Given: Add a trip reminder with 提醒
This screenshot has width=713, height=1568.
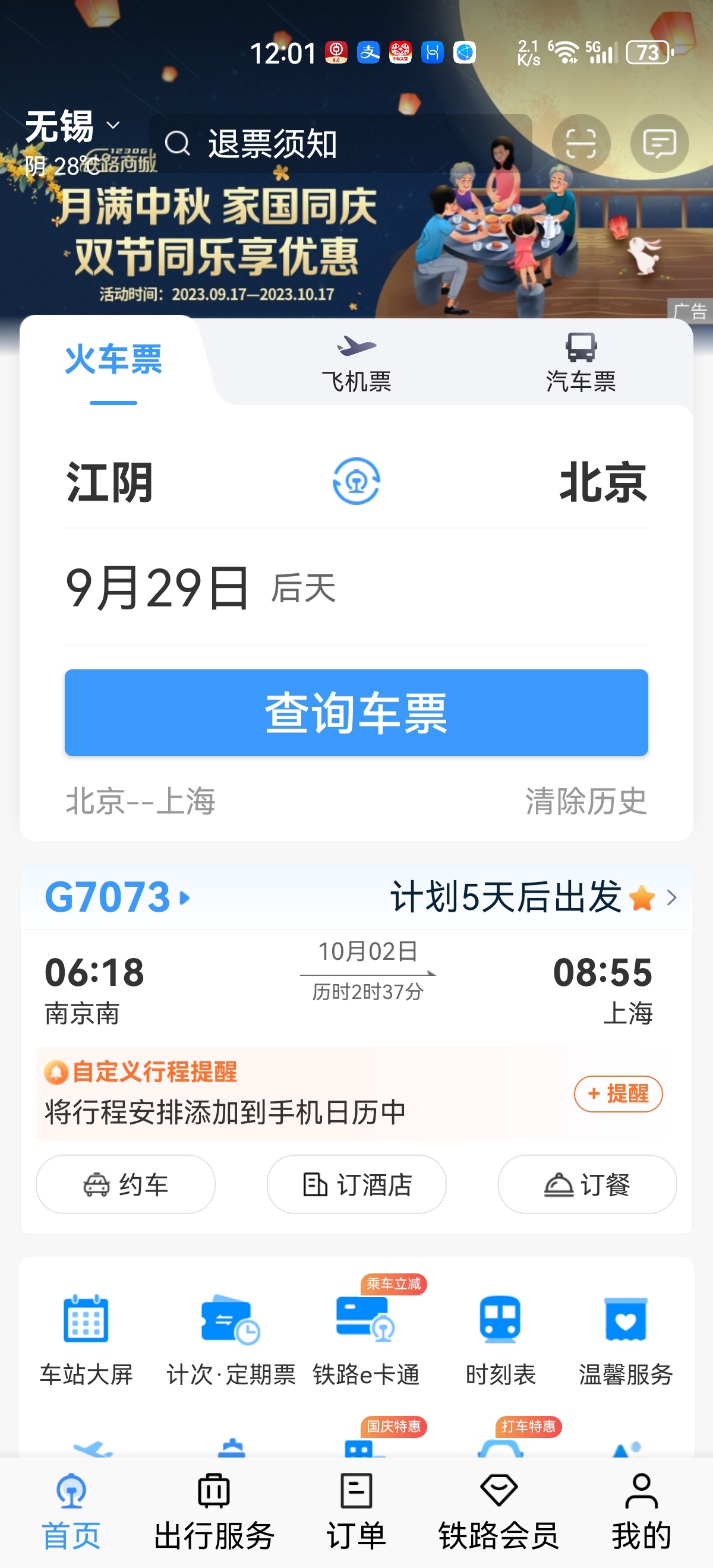Looking at the screenshot, I should (617, 1094).
